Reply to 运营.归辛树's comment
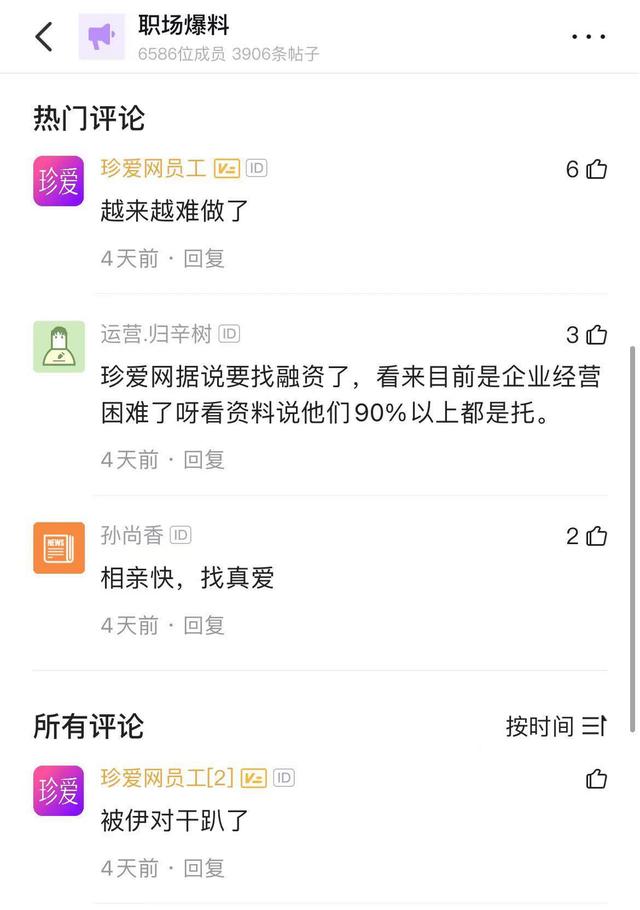This screenshot has height=910, width=640. (204, 459)
